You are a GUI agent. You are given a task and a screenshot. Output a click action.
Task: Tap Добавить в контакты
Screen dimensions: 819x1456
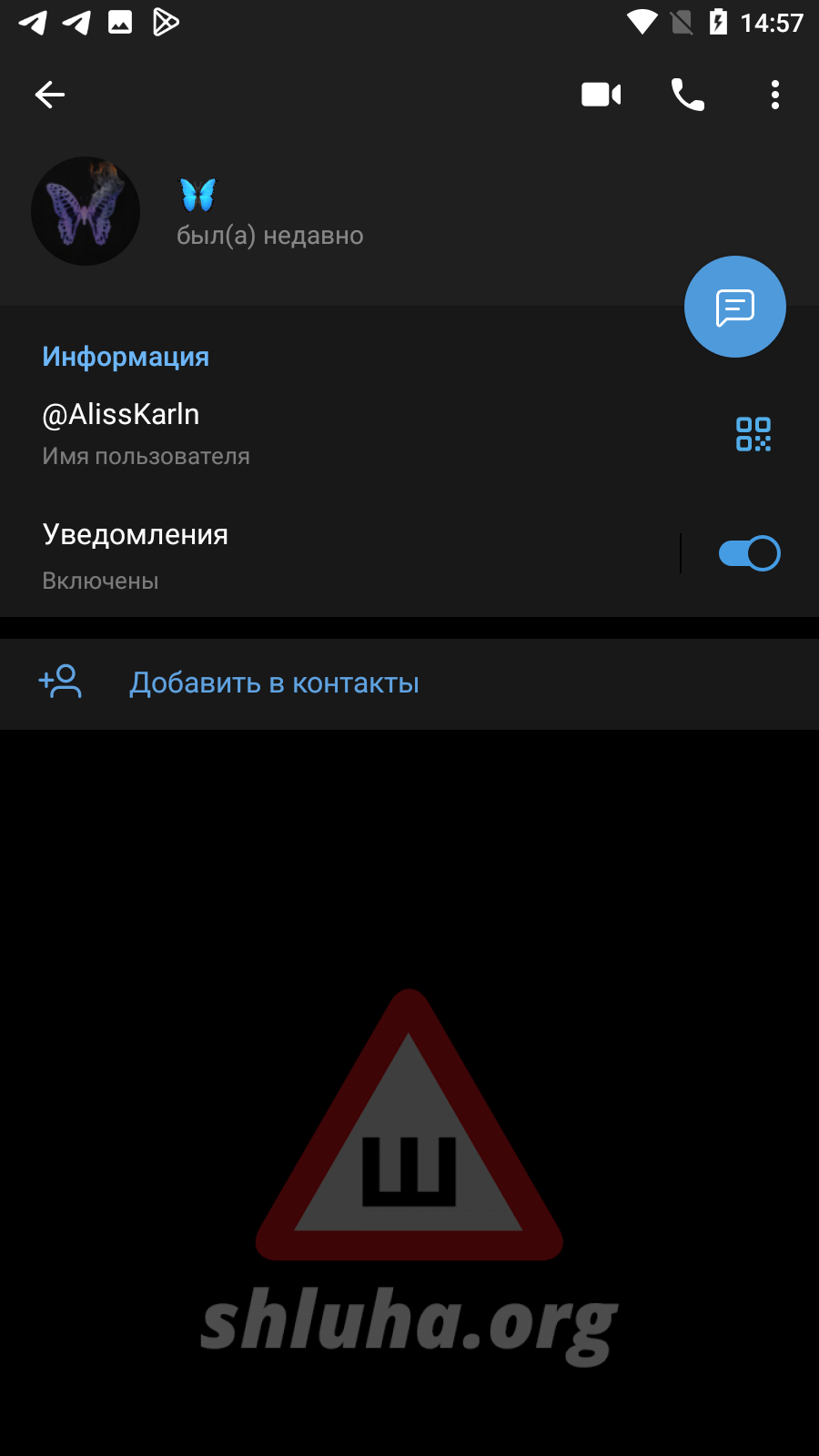(274, 683)
